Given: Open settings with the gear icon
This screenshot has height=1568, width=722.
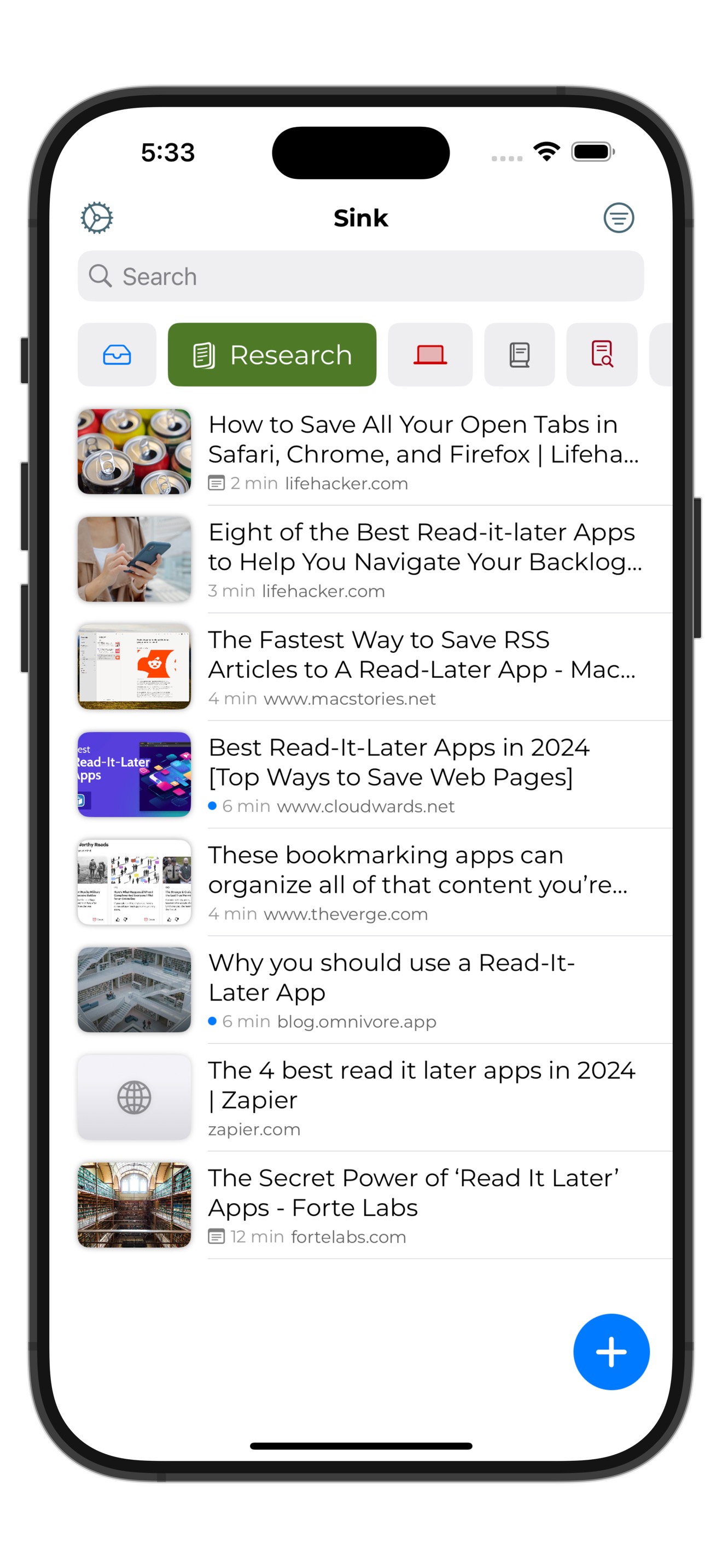Looking at the screenshot, I should tap(97, 217).
